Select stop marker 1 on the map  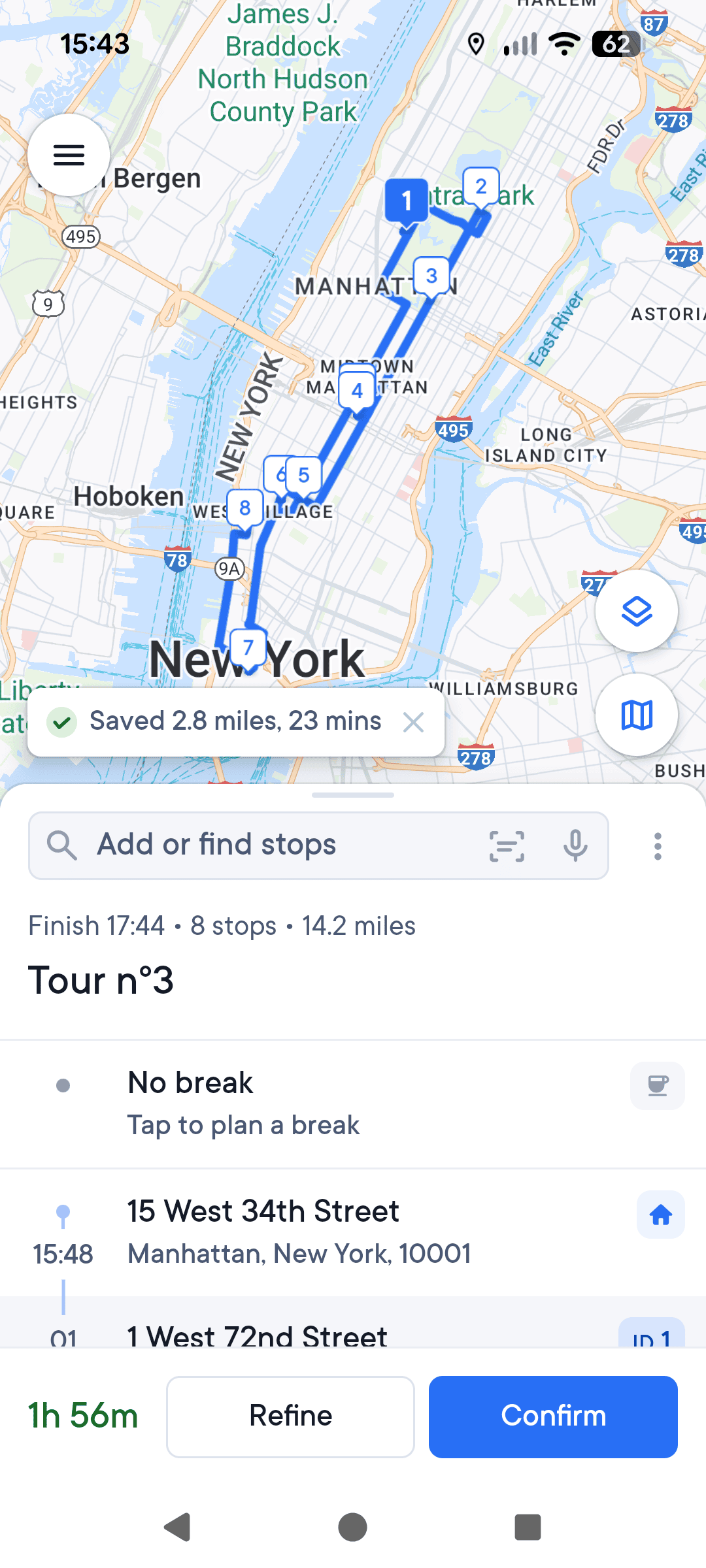click(x=407, y=201)
